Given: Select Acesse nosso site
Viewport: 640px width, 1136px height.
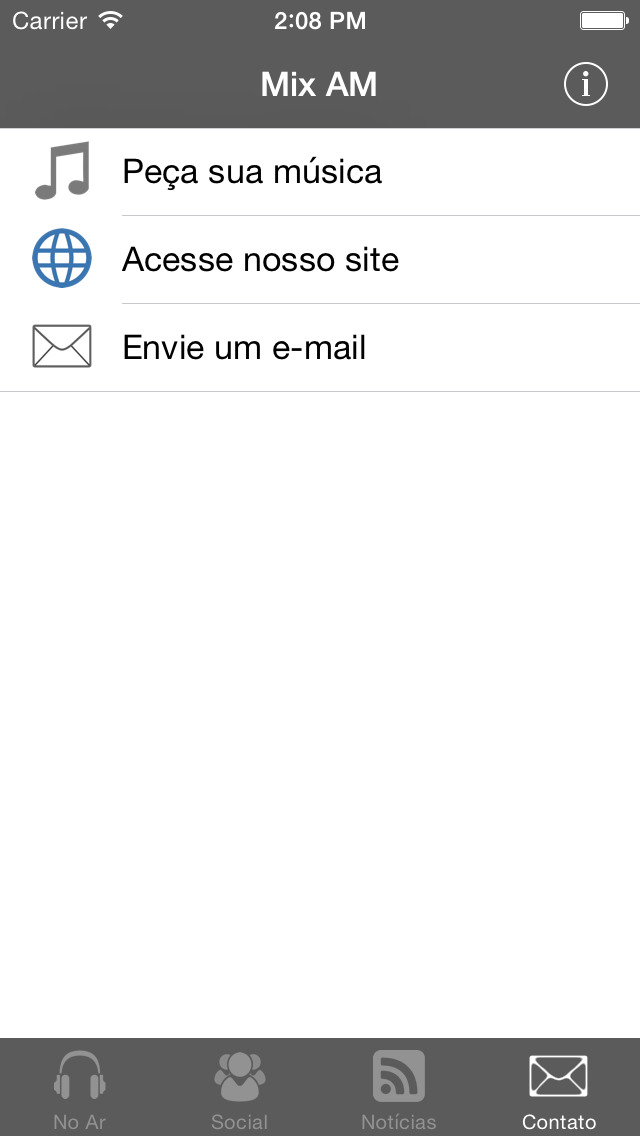Looking at the screenshot, I should click(x=320, y=259).
